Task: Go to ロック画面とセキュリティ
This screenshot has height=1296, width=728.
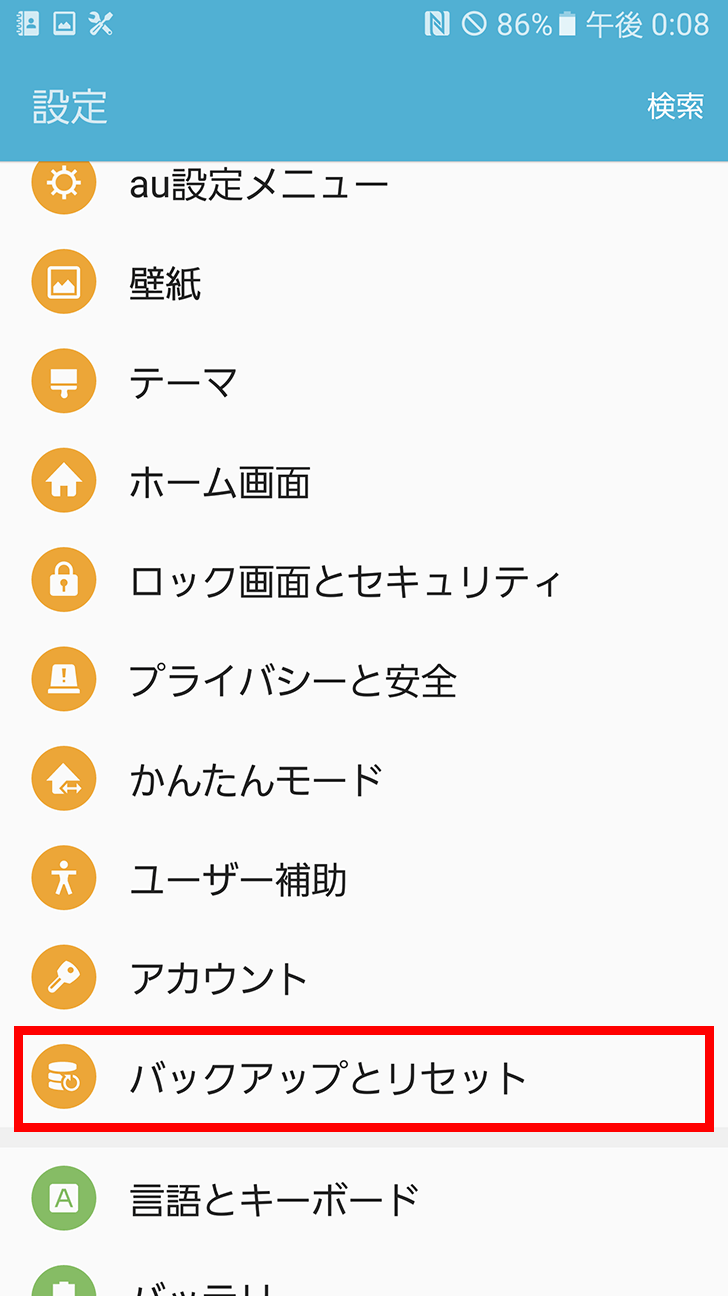Action: click(x=364, y=580)
